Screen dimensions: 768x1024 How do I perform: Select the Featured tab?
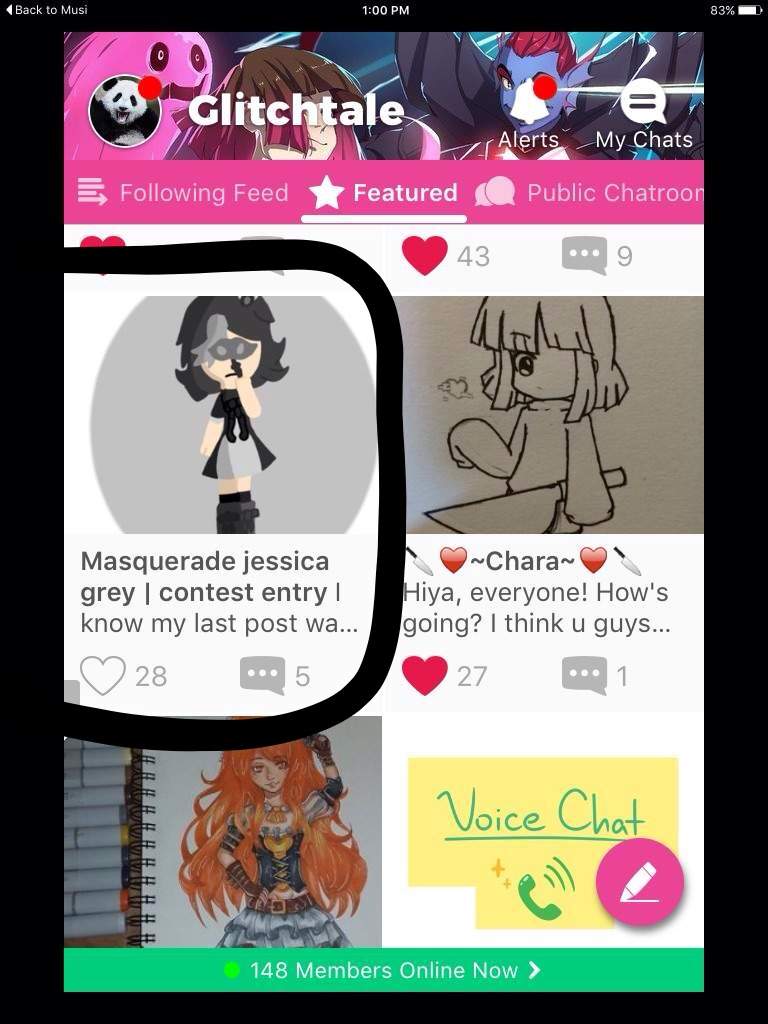(384, 193)
